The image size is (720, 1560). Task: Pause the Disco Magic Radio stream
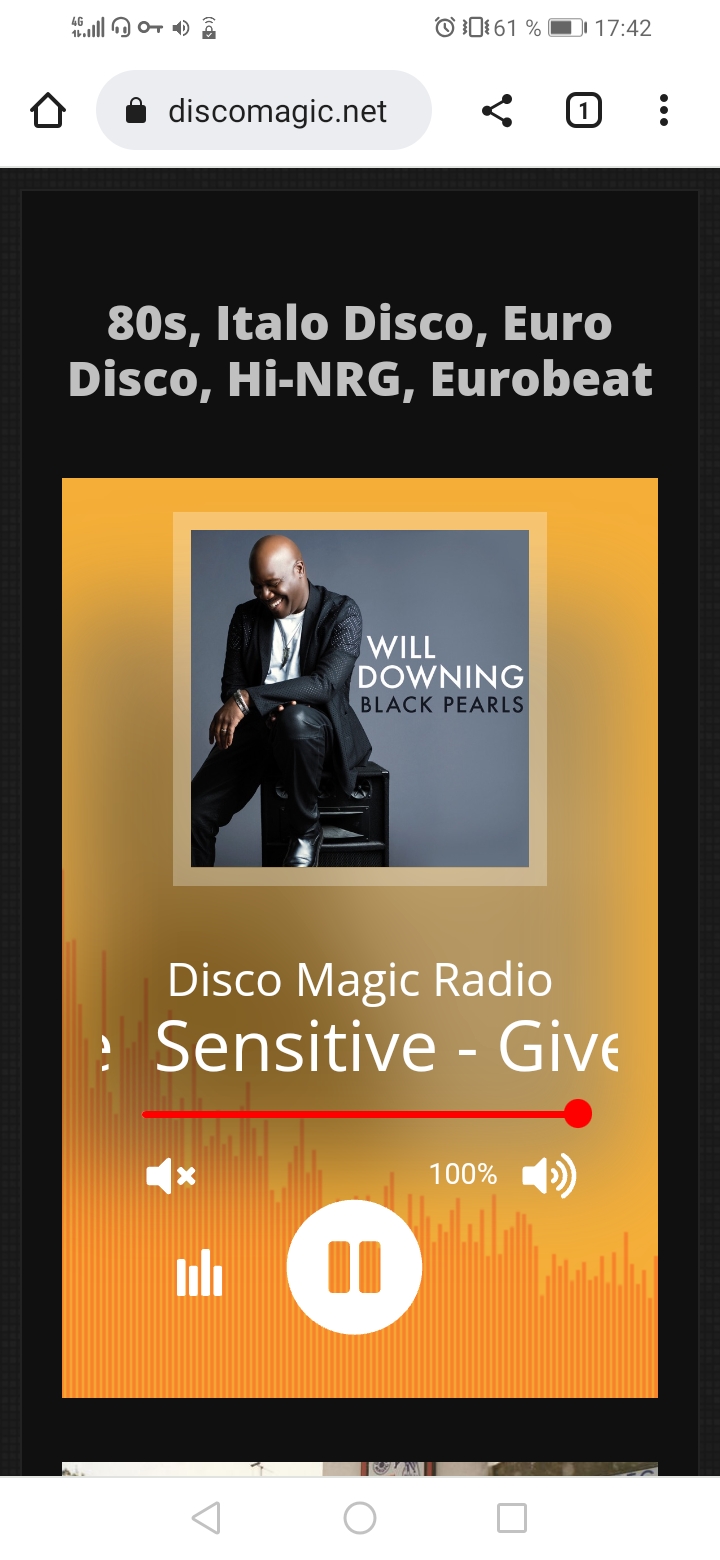(x=354, y=1267)
